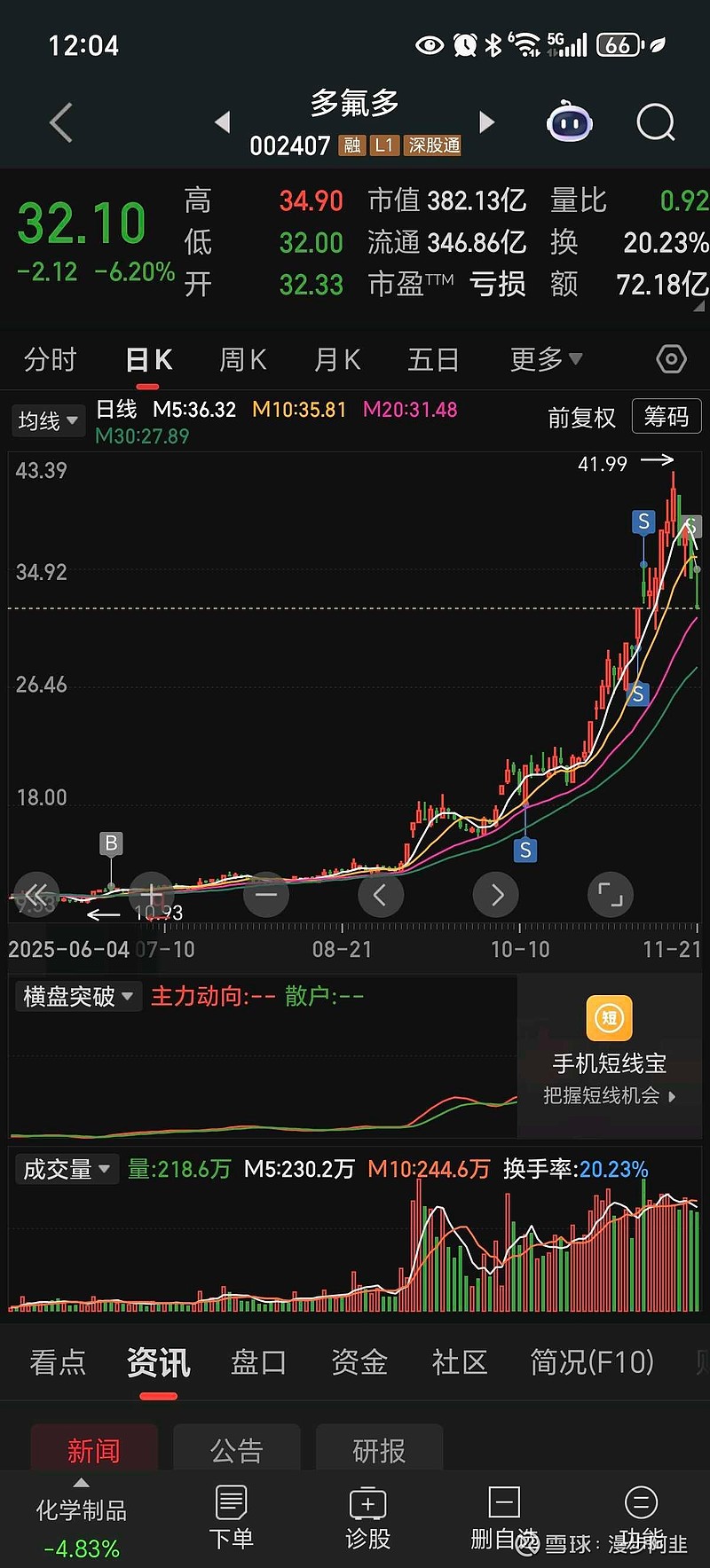Screen dimensions: 710x1568
Task: Open the 资金 capital flow tab
Action: pyautogui.click(x=358, y=1363)
